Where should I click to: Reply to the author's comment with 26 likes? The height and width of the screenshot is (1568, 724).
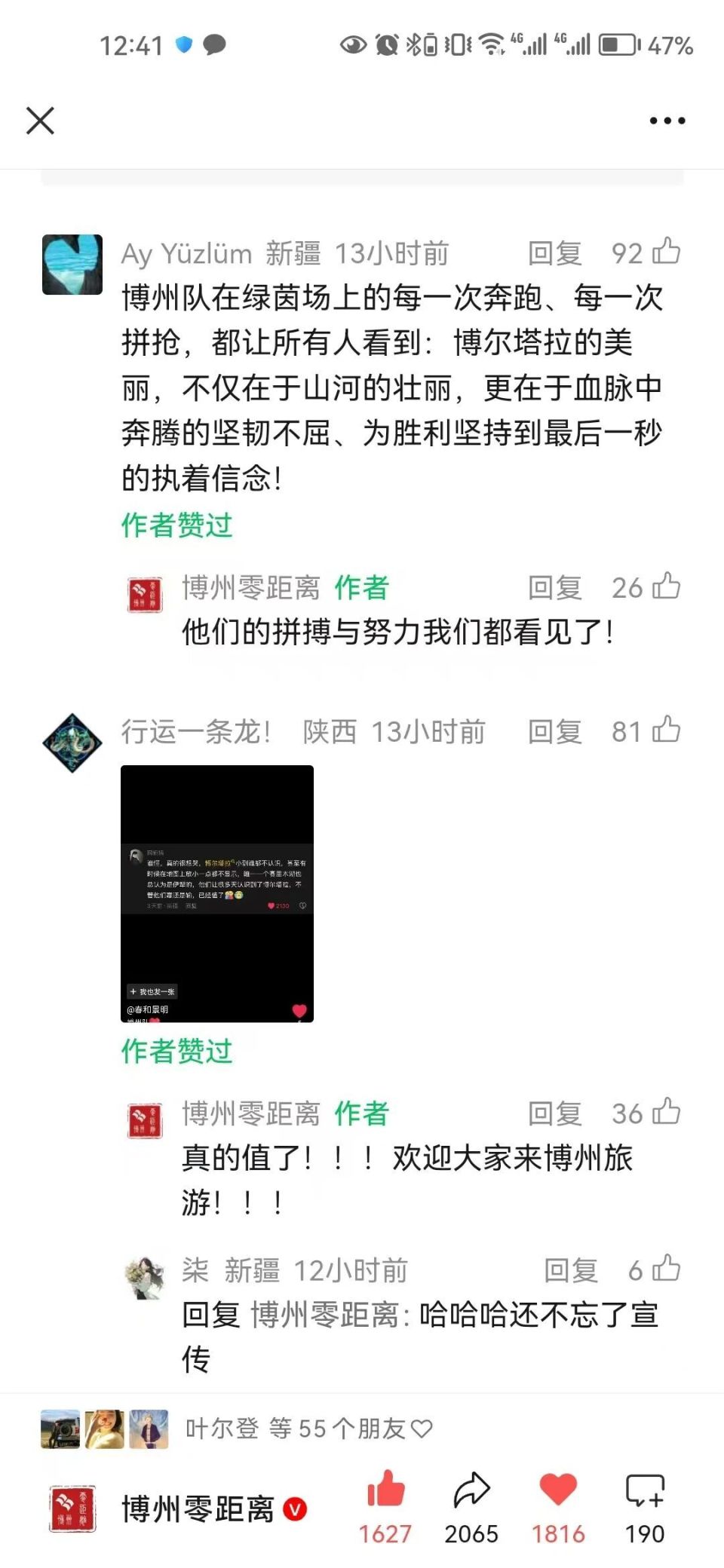(555, 588)
